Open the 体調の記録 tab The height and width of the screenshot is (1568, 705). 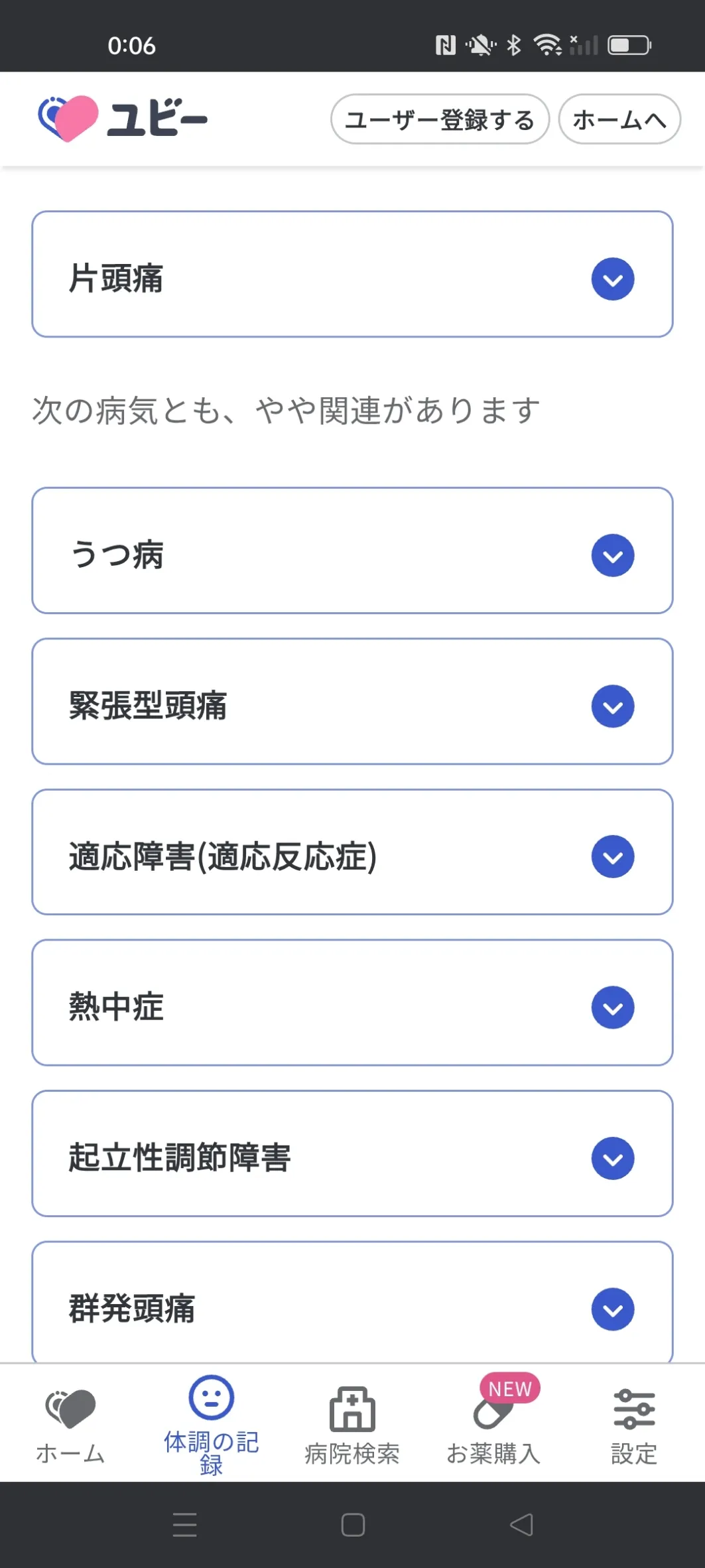[212, 1423]
